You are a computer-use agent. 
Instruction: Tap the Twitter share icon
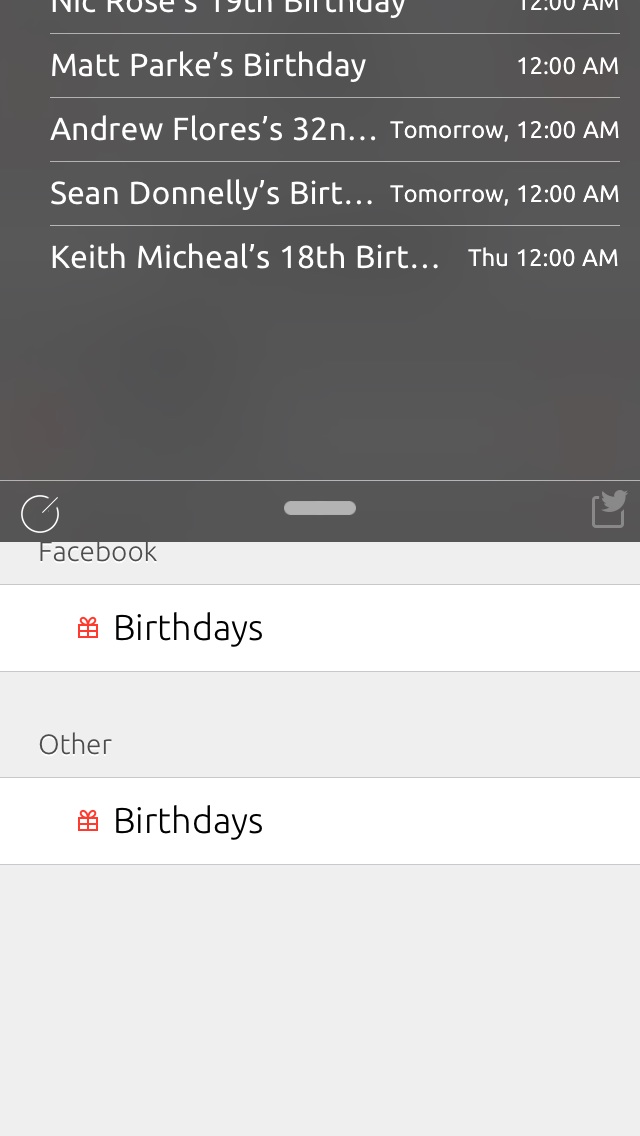[610, 509]
